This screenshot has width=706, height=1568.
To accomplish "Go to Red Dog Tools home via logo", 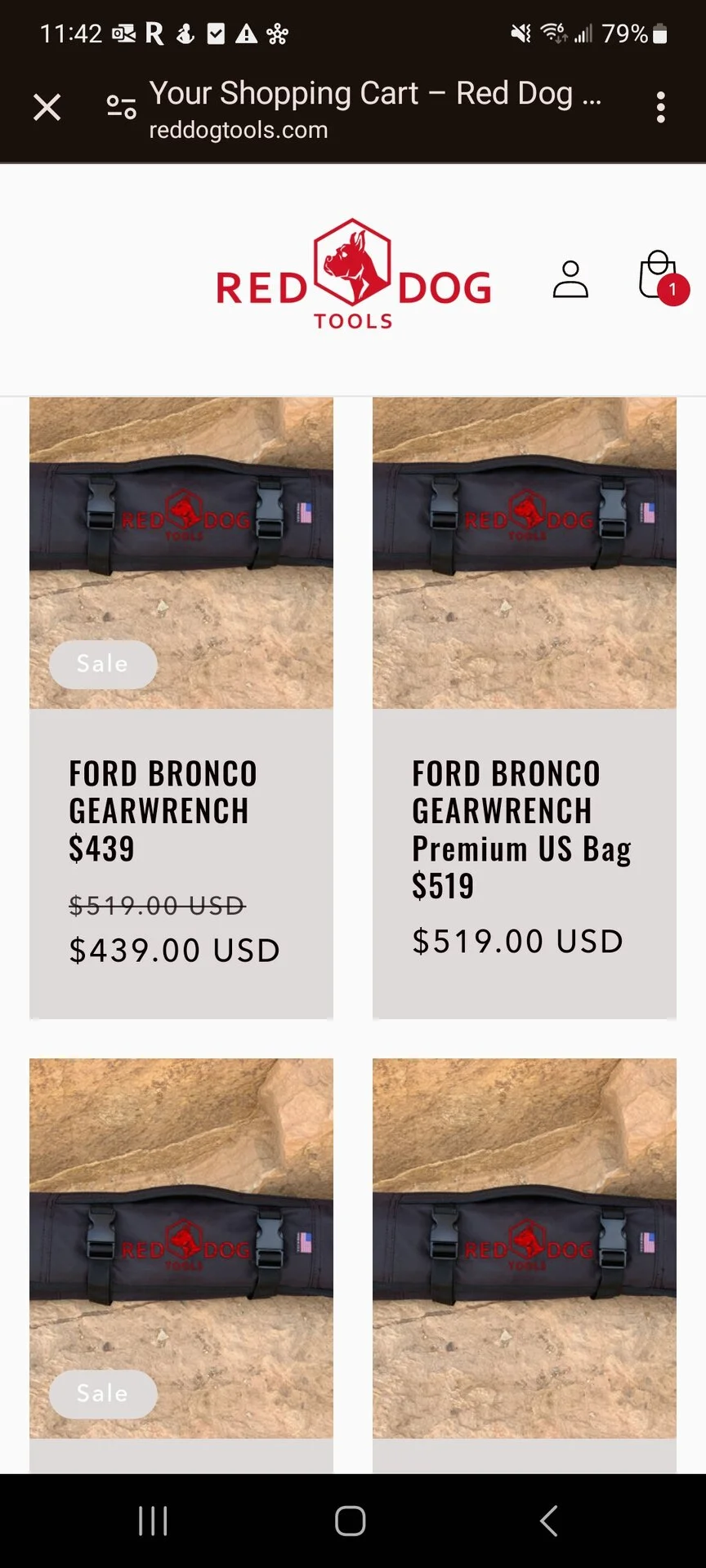I will pyautogui.click(x=353, y=276).
